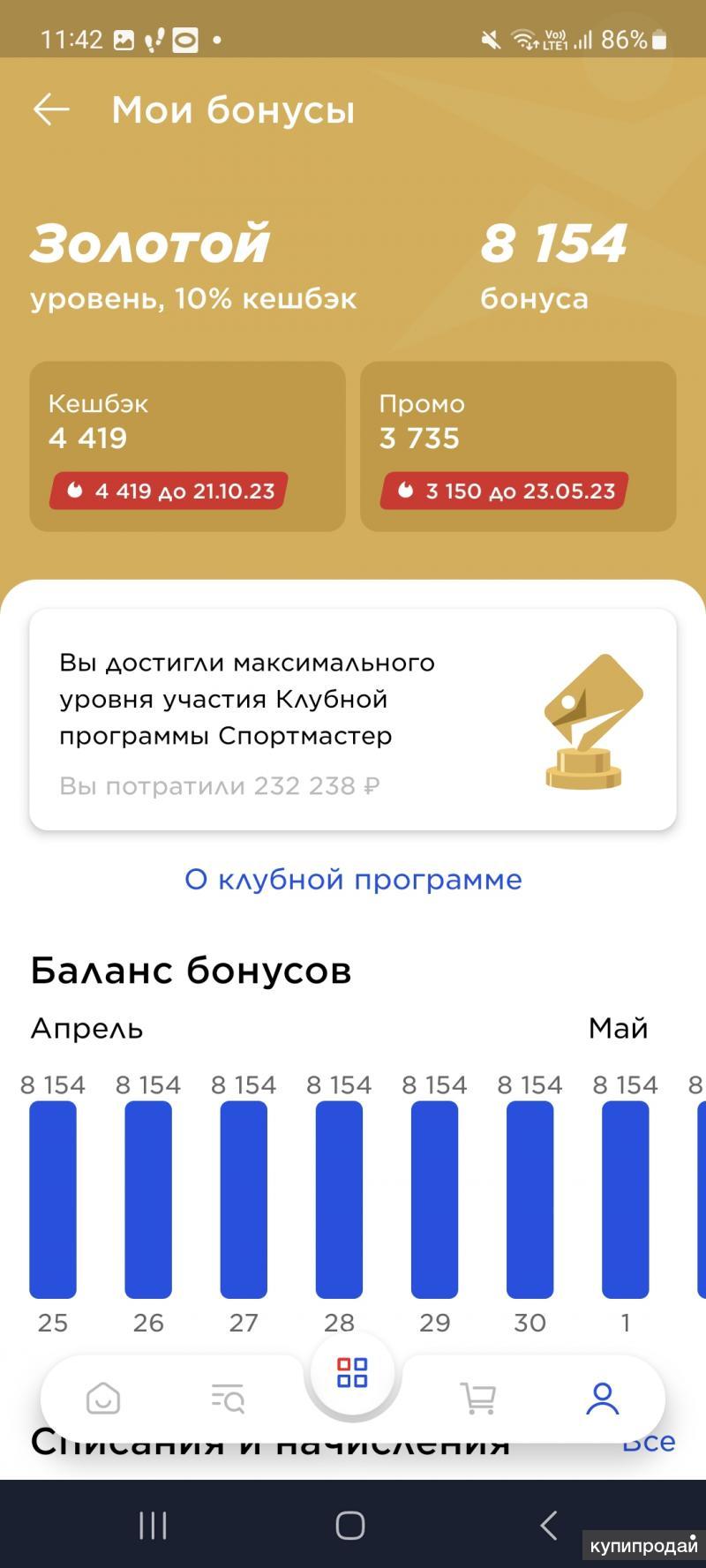The image size is (706, 1568).
Task: Open the Кешбэк 4 419 card
Action: click(187, 446)
